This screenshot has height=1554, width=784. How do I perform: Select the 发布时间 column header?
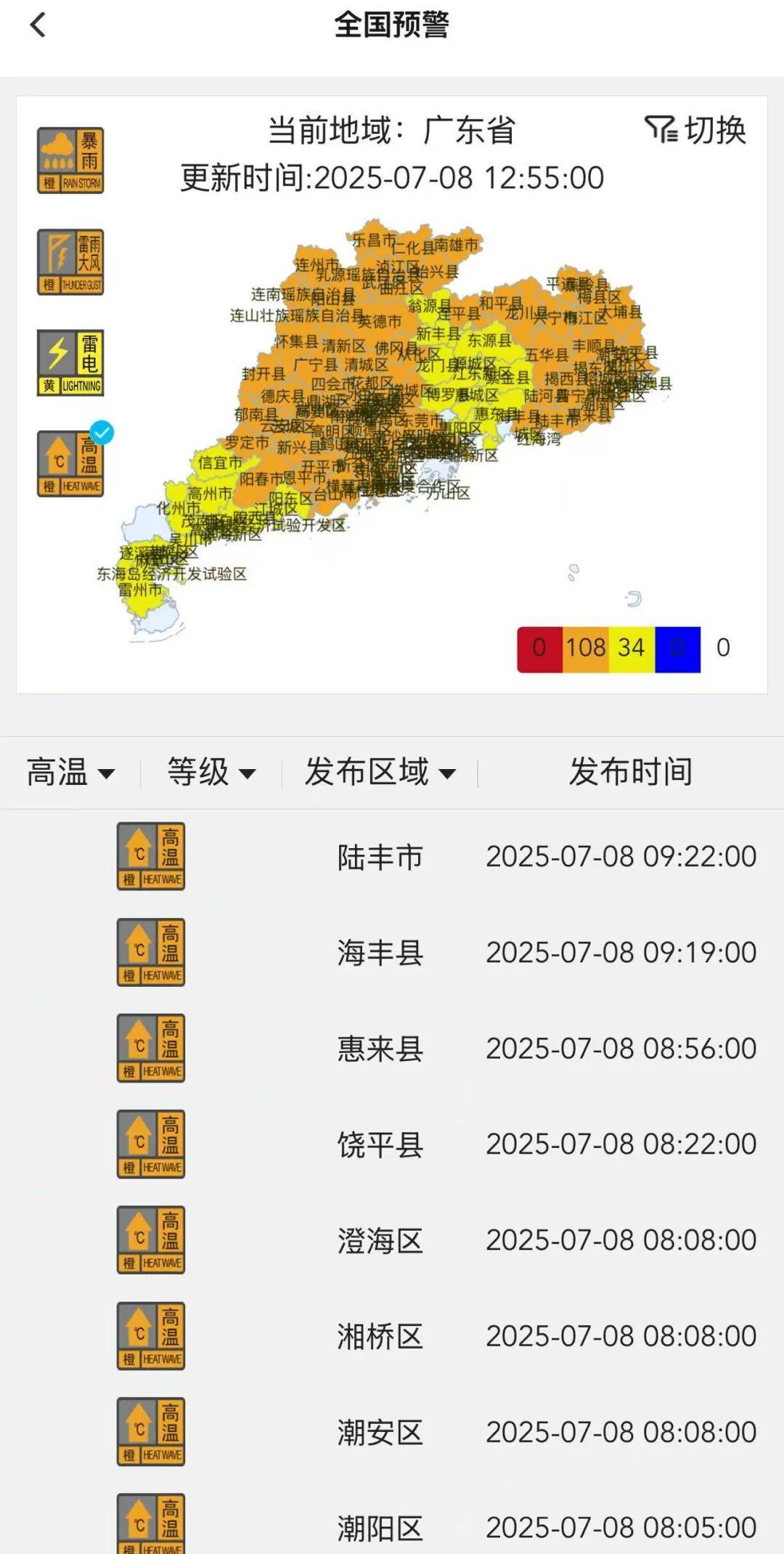coord(629,772)
